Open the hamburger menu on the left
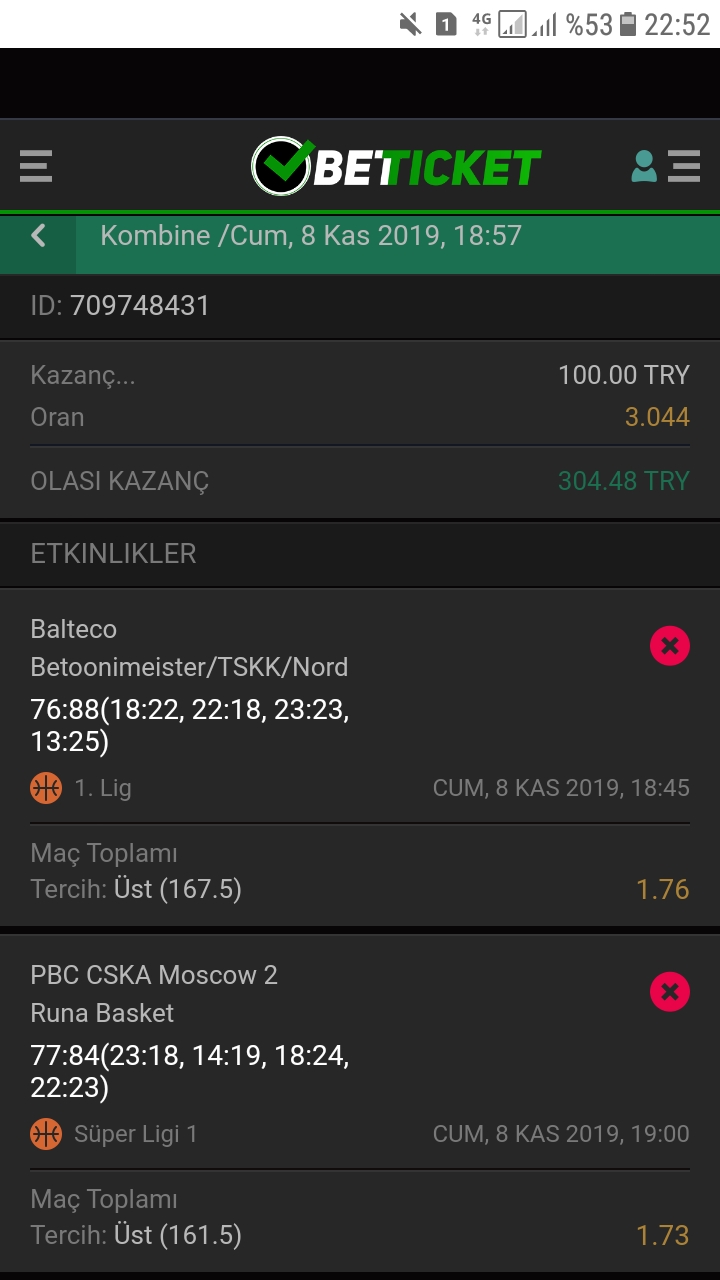720x1280 pixels. click(x=36, y=166)
